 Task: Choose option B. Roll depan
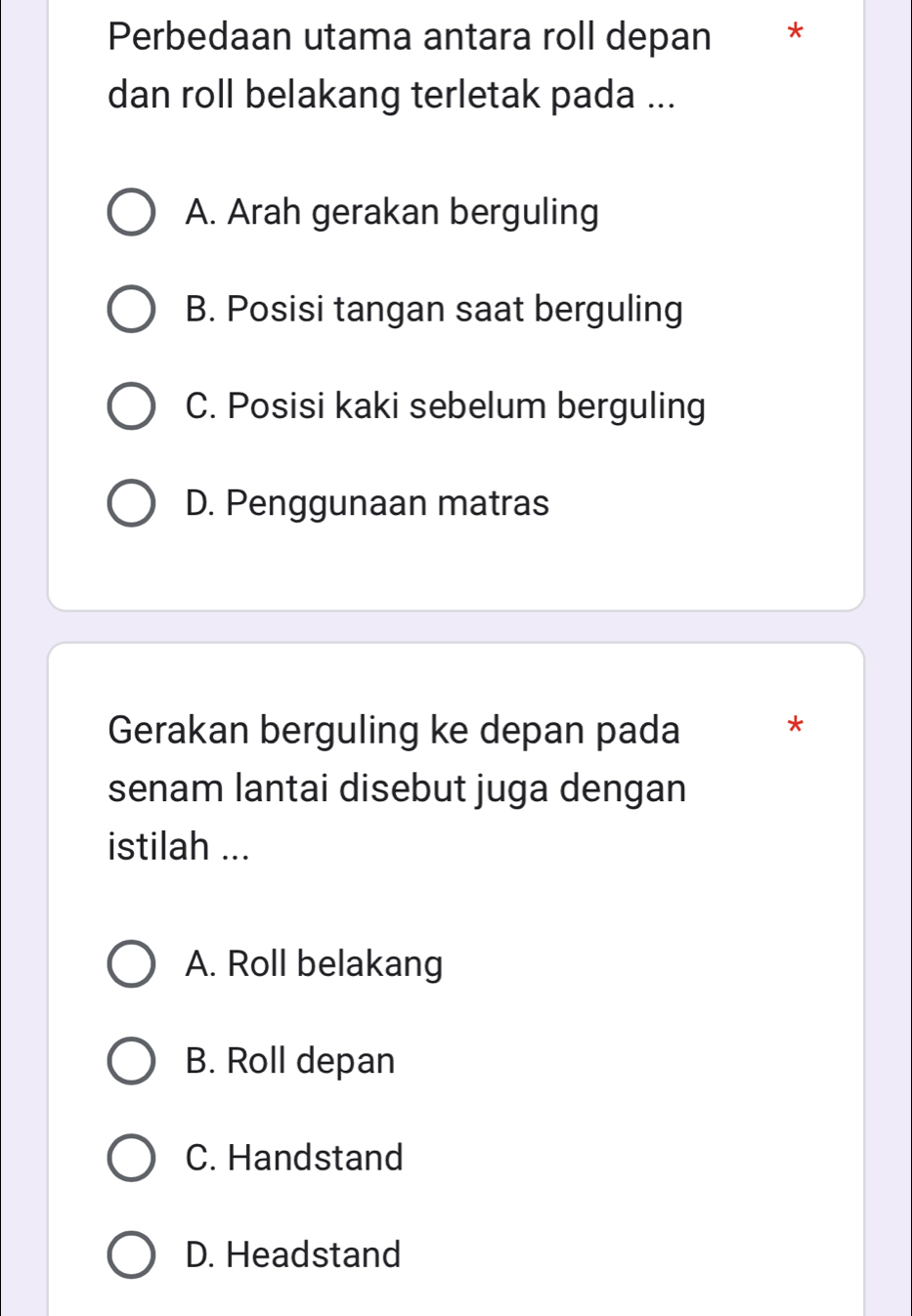(131, 1061)
